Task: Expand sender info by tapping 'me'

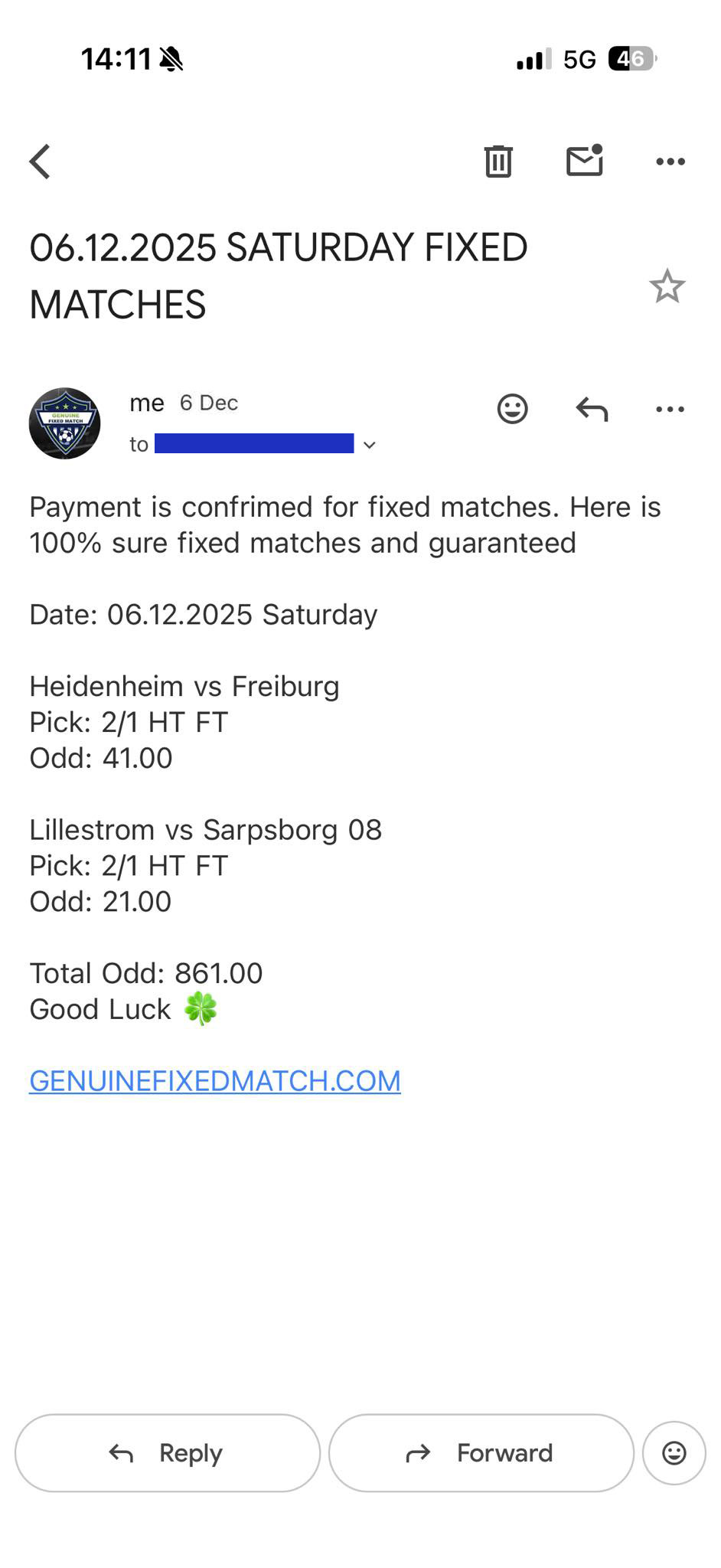Action: click(146, 403)
